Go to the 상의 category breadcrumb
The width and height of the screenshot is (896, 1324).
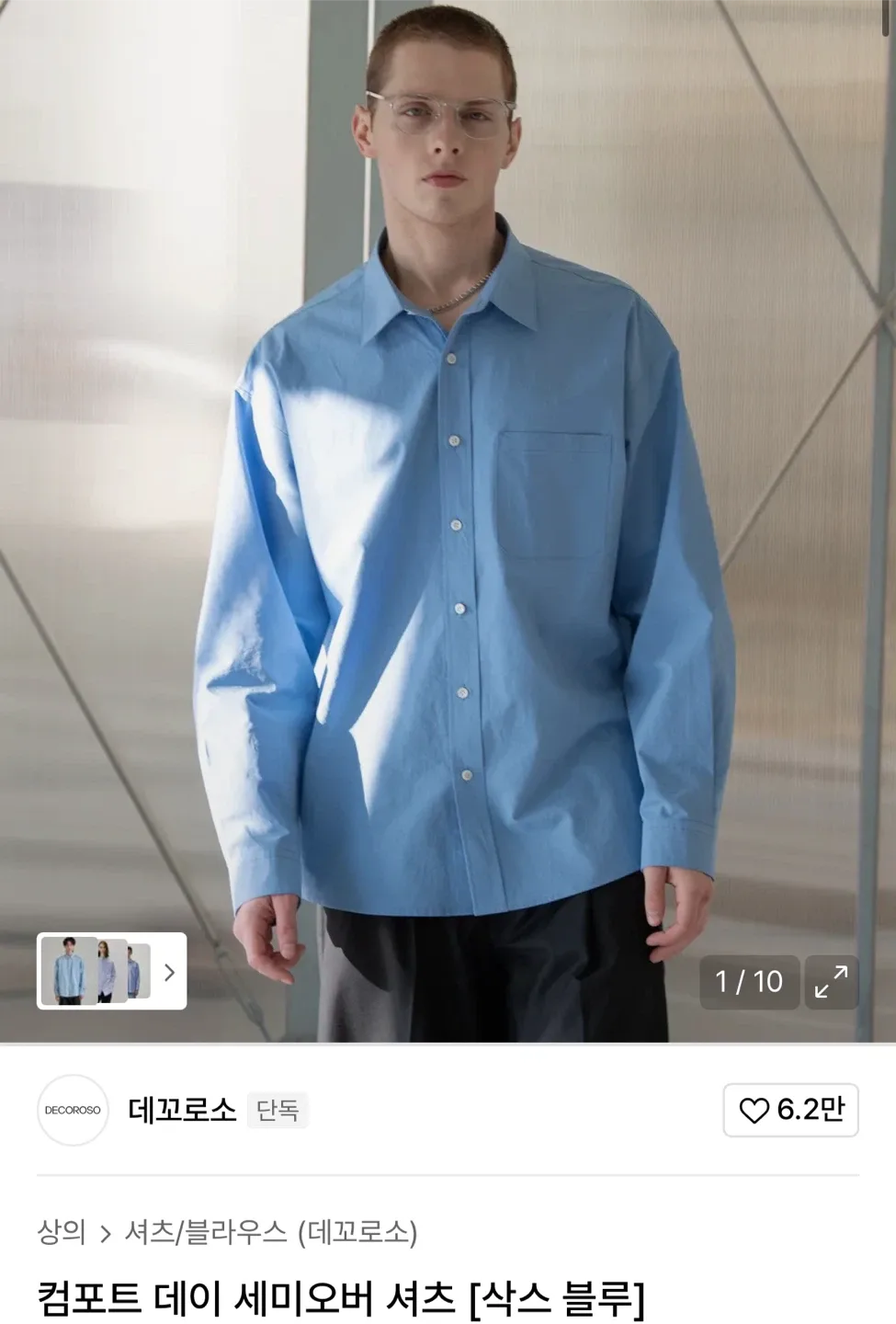[62, 1232]
